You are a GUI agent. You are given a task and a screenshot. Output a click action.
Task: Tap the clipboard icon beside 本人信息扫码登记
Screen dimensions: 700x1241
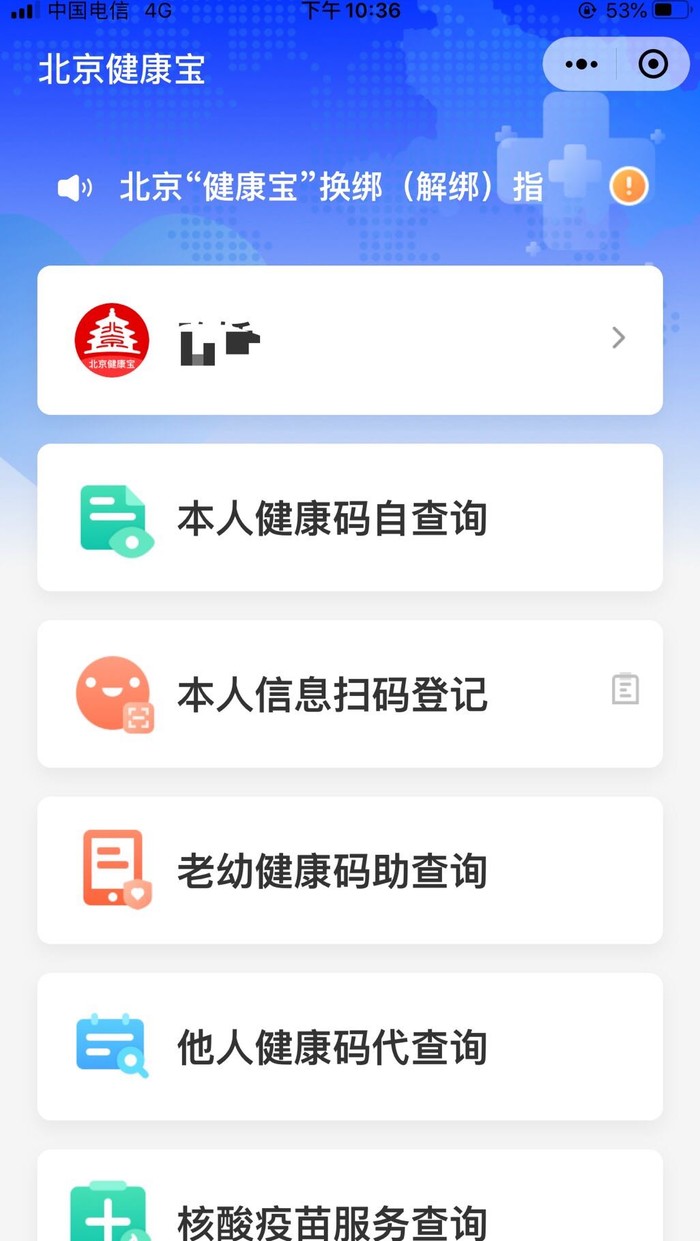625,689
